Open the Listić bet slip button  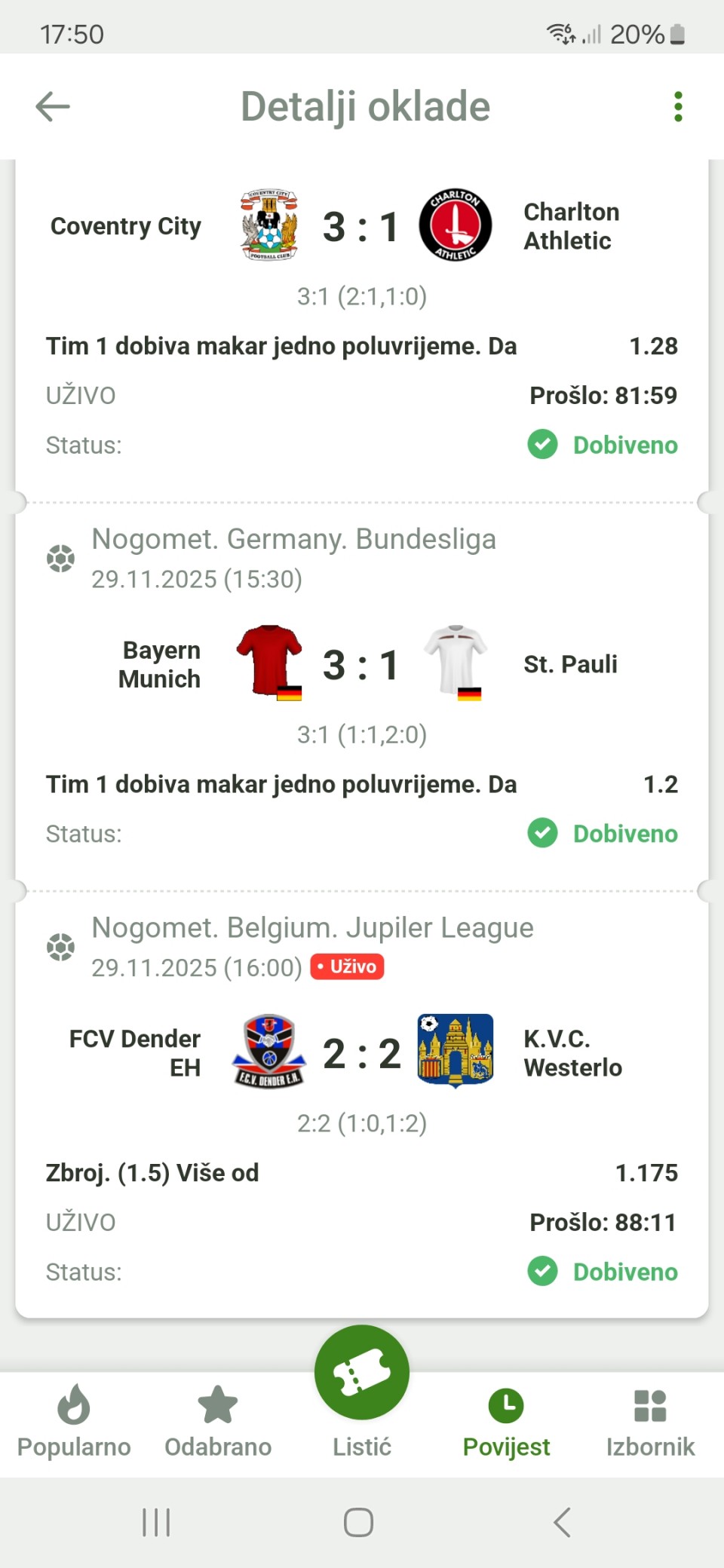(x=362, y=1374)
